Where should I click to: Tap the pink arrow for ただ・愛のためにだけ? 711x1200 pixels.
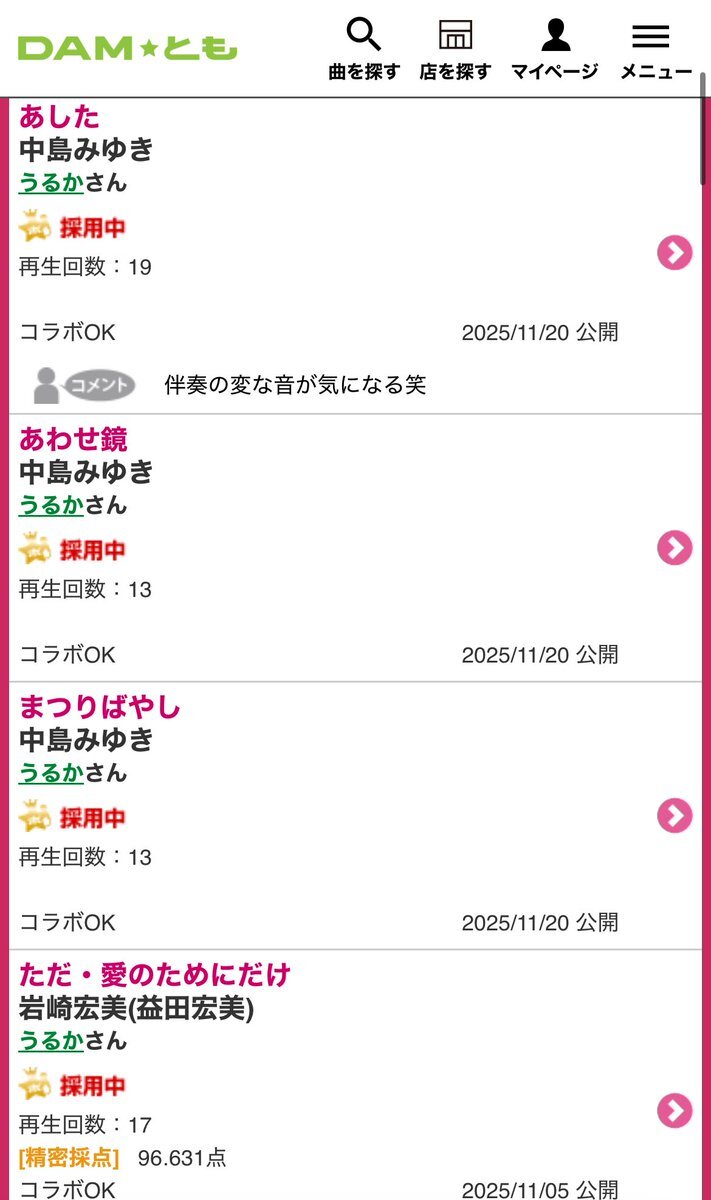(x=675, y=1110)
